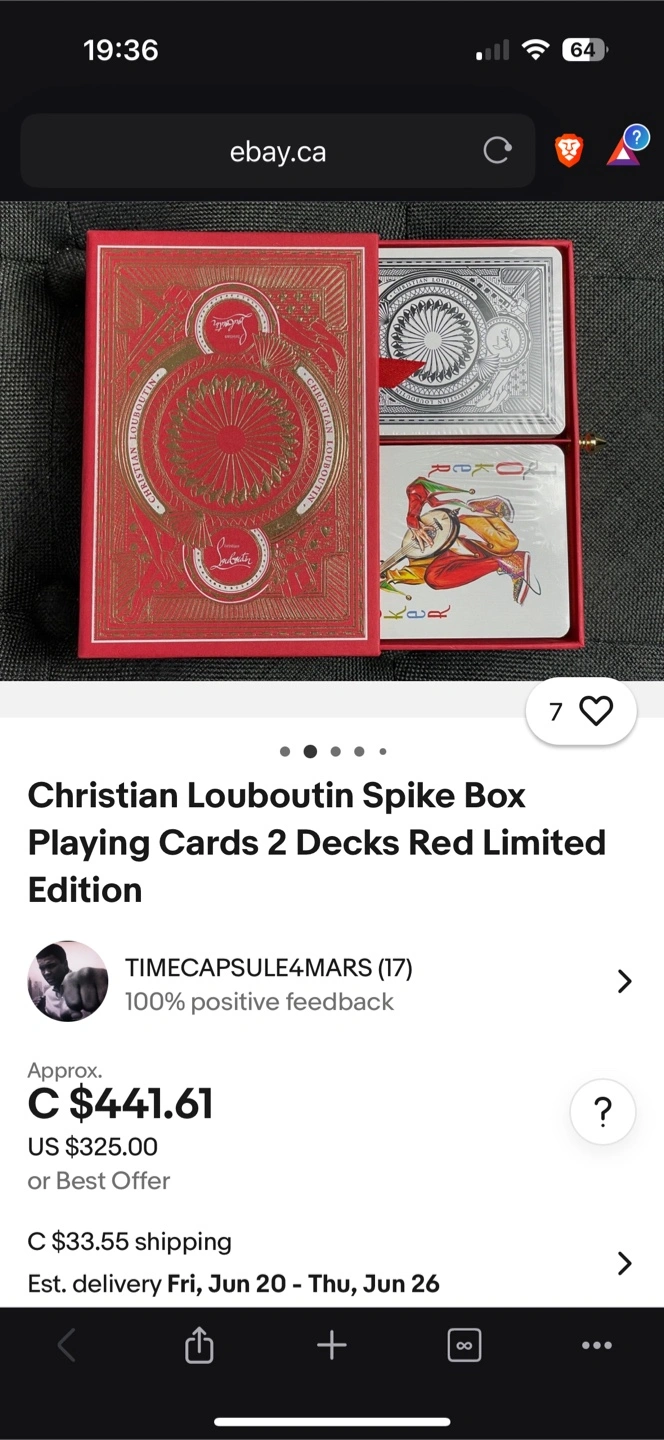Open the Christian Louboutin product photo
Screen dimensions: 664x1440
[x=332, y=441]
